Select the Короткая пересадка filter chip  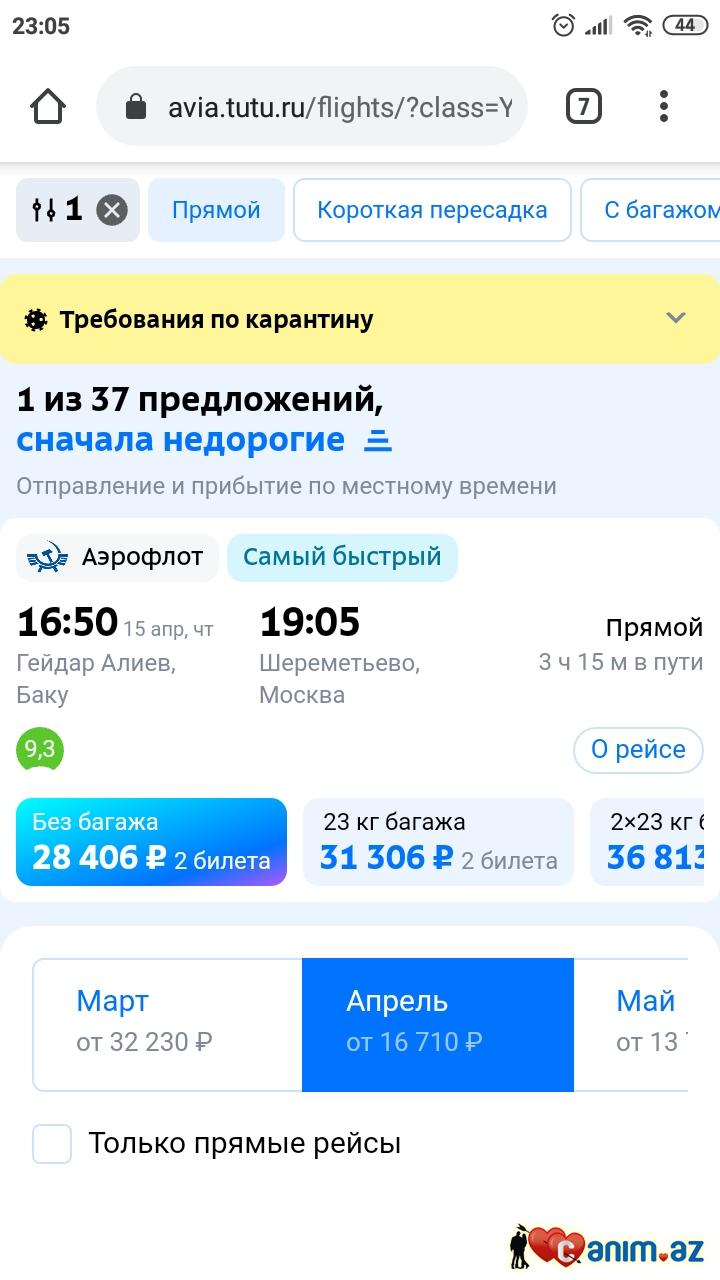tap(432, 210)
